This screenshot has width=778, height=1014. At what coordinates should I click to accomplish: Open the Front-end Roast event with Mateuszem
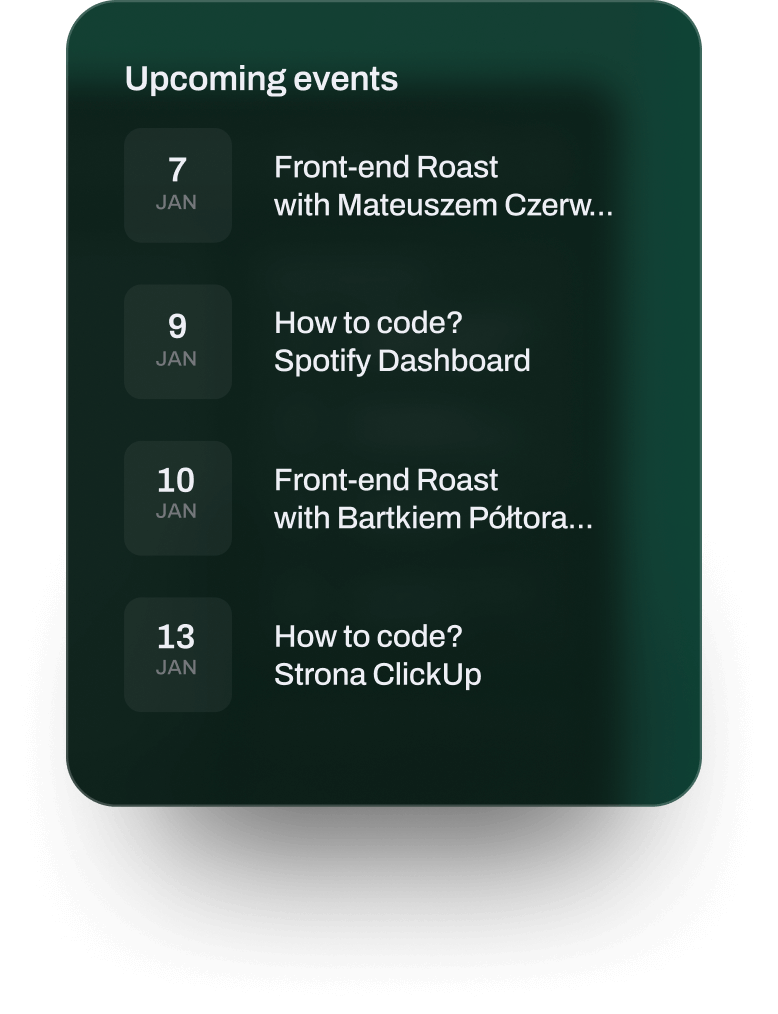(x=442, y=186)
